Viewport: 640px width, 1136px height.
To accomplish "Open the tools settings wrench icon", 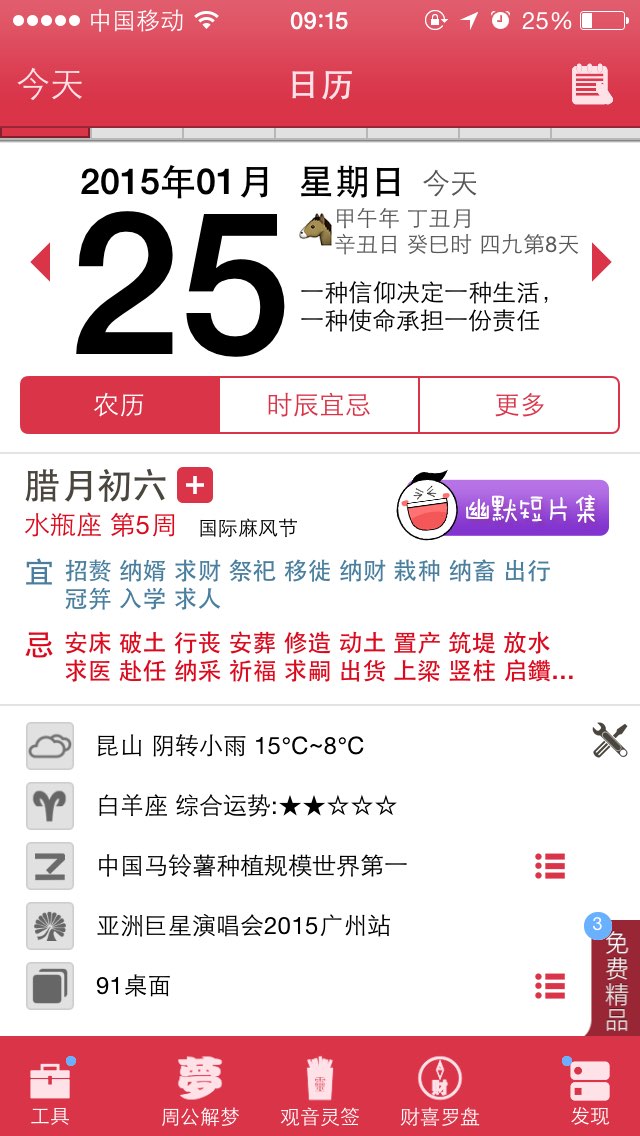I will point(610,740).
